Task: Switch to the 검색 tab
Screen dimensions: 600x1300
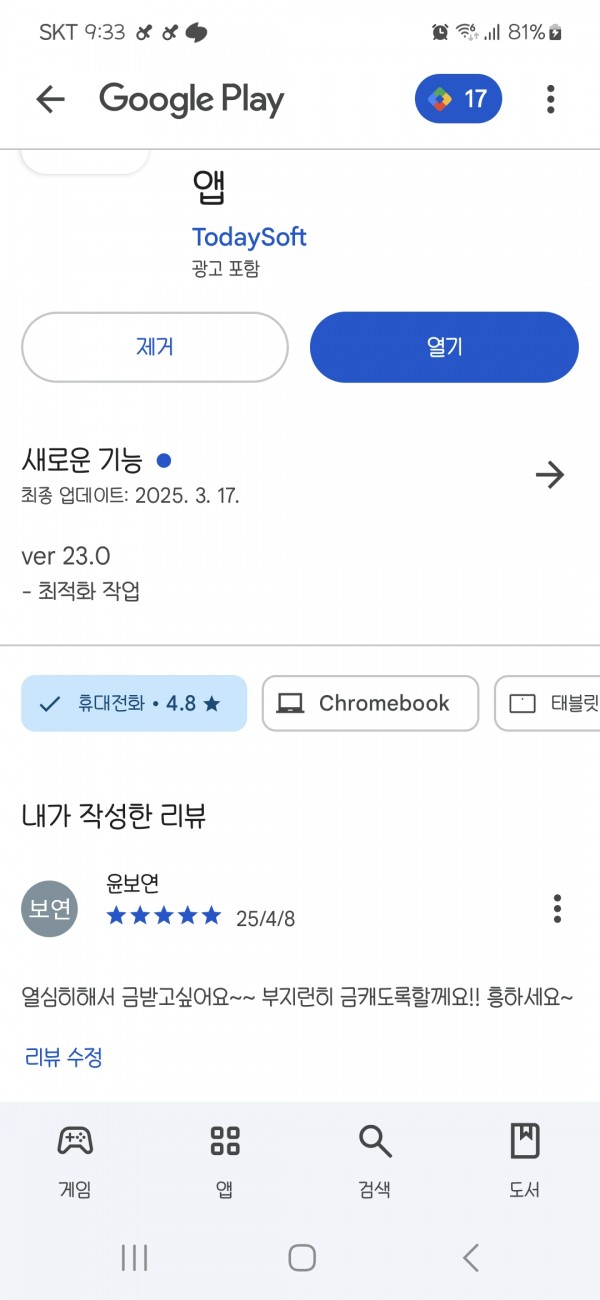Action: tap(374, 1159)
